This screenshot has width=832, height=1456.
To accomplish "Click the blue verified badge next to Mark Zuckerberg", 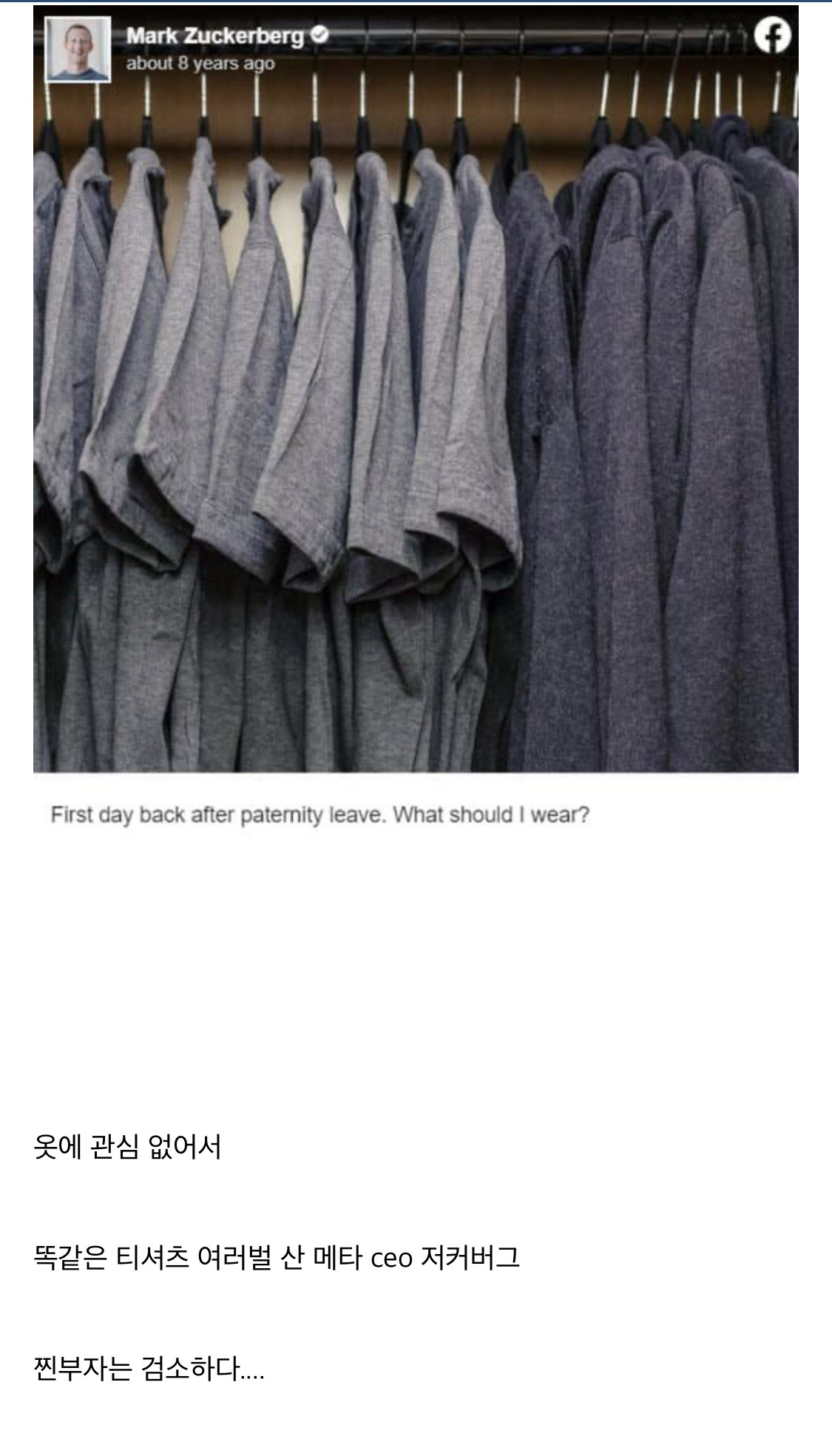I will [x=318, y=34].
